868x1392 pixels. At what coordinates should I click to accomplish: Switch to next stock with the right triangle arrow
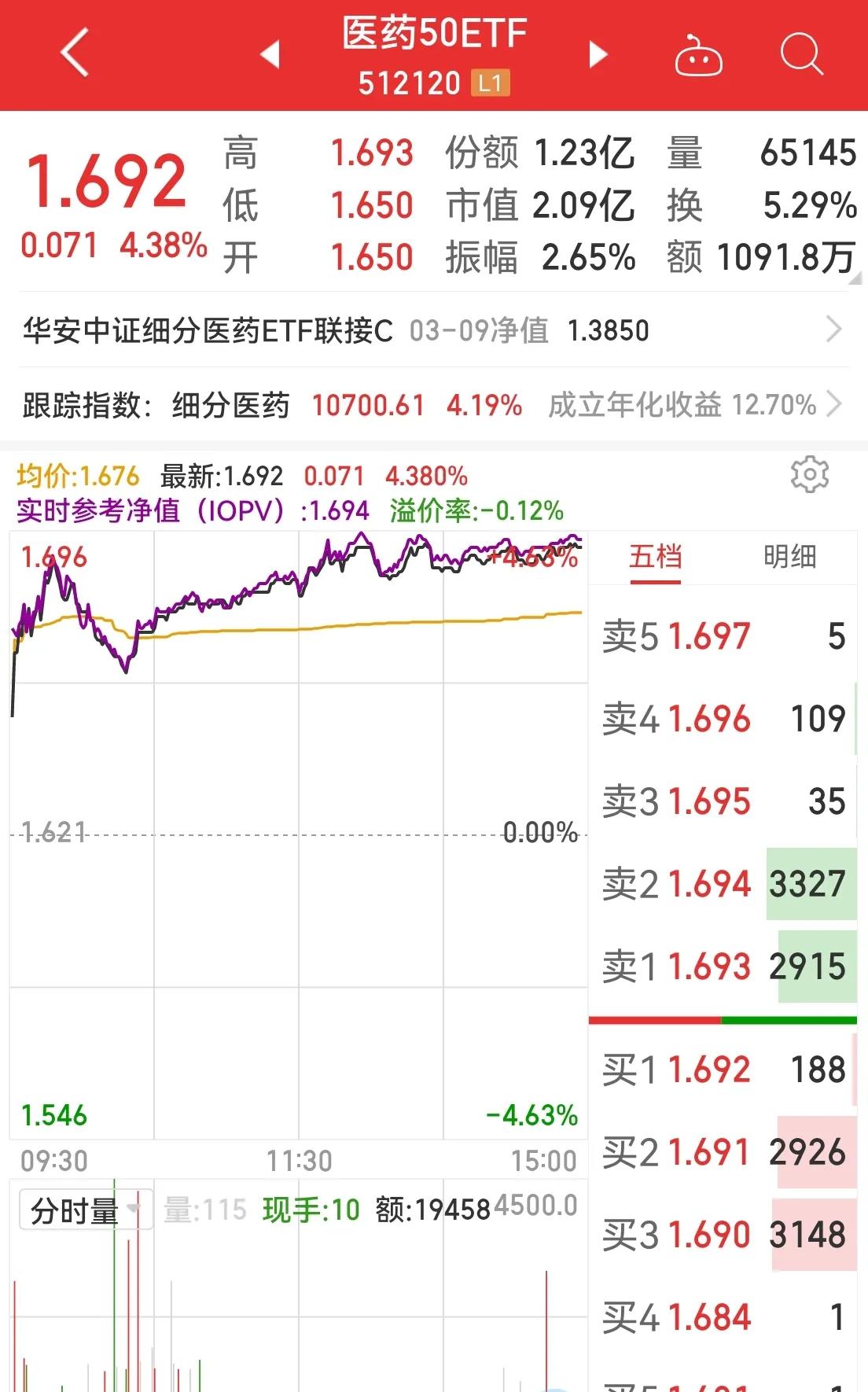pos(597,53)
